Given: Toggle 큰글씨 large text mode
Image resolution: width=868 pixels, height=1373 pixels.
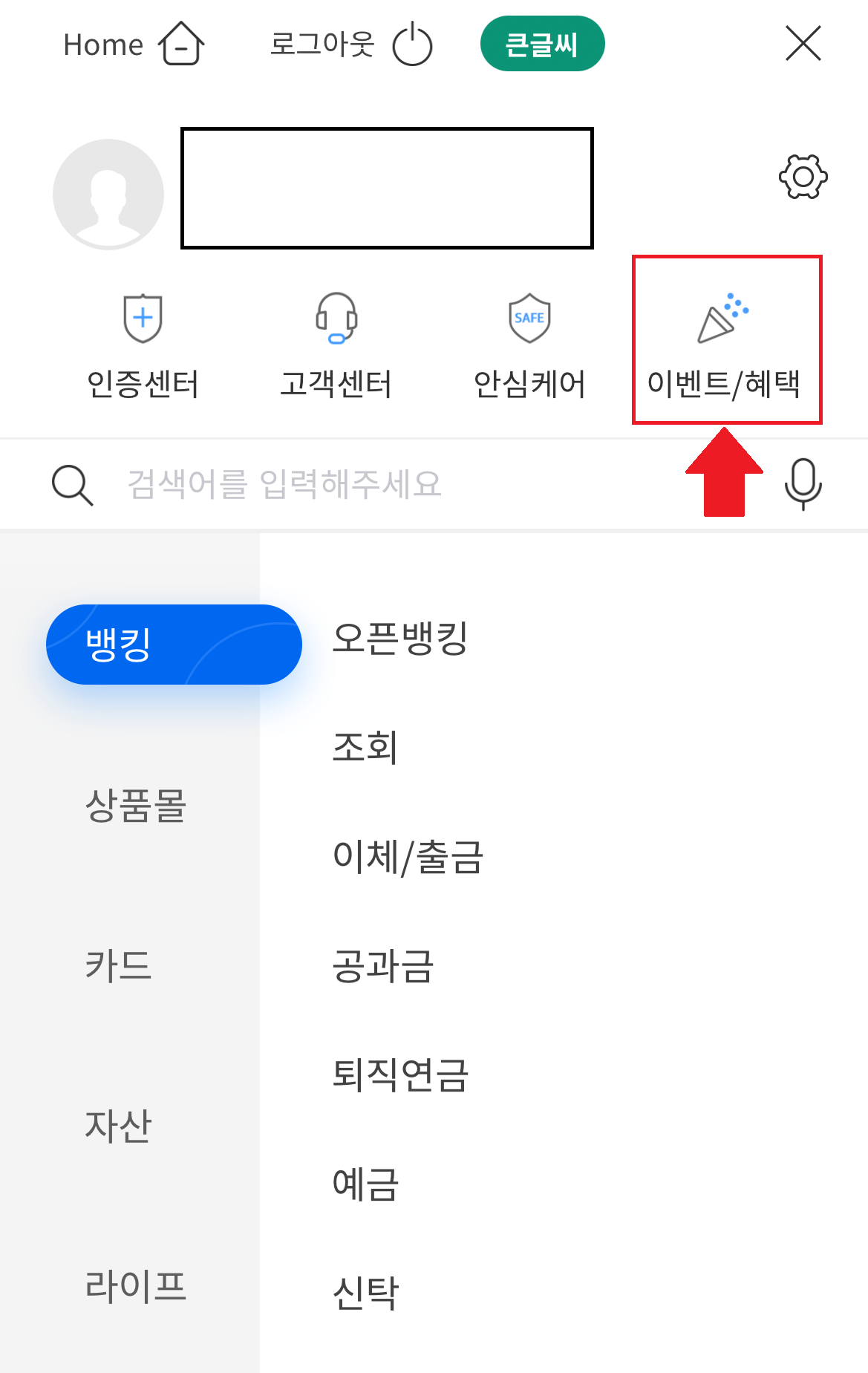Looking at the screenshot, I should pos(542,44).
